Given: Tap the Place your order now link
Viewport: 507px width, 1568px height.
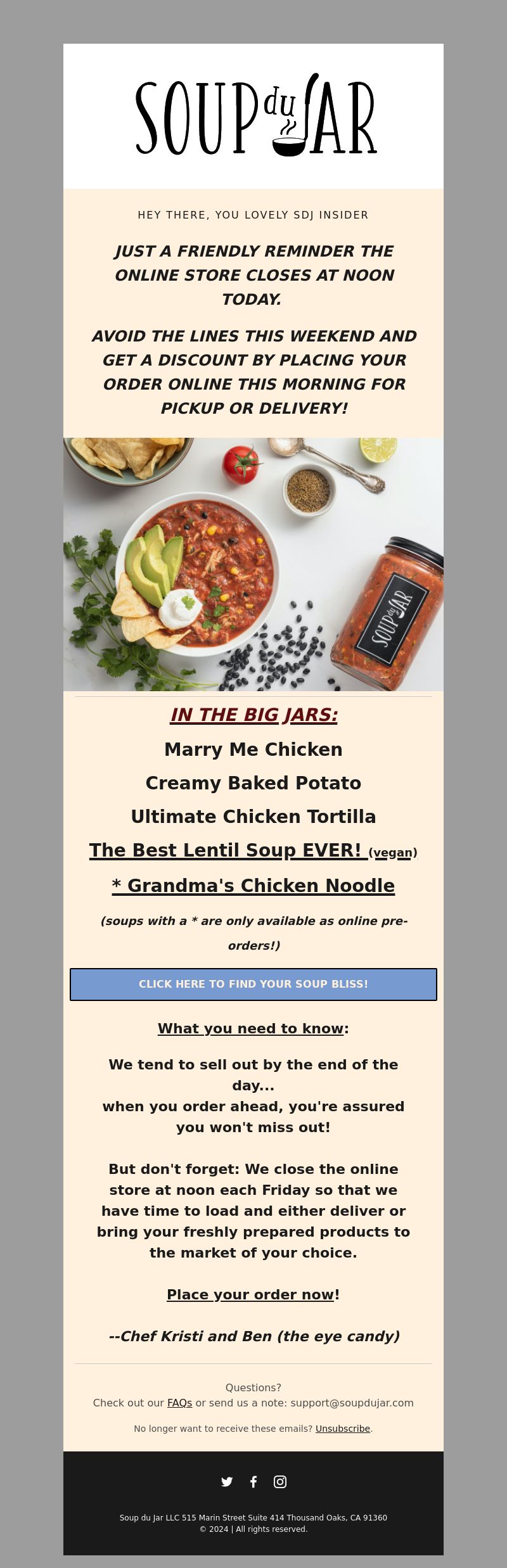Looking at the screenshot, I should 250,1294.
